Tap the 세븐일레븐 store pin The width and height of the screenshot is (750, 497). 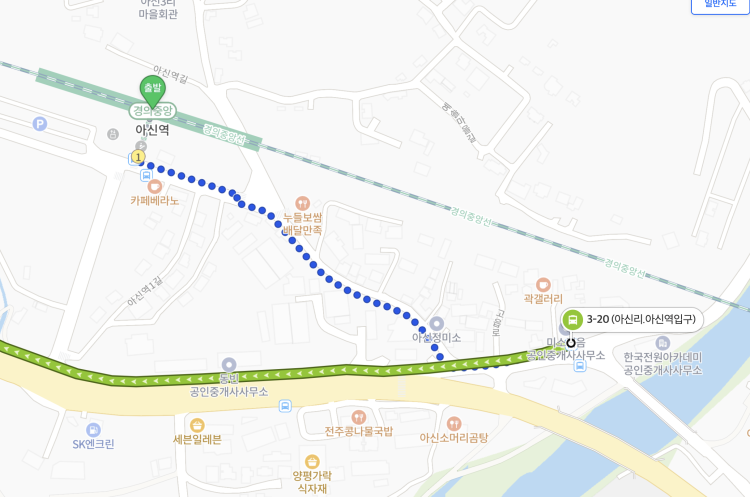point(197,425)
